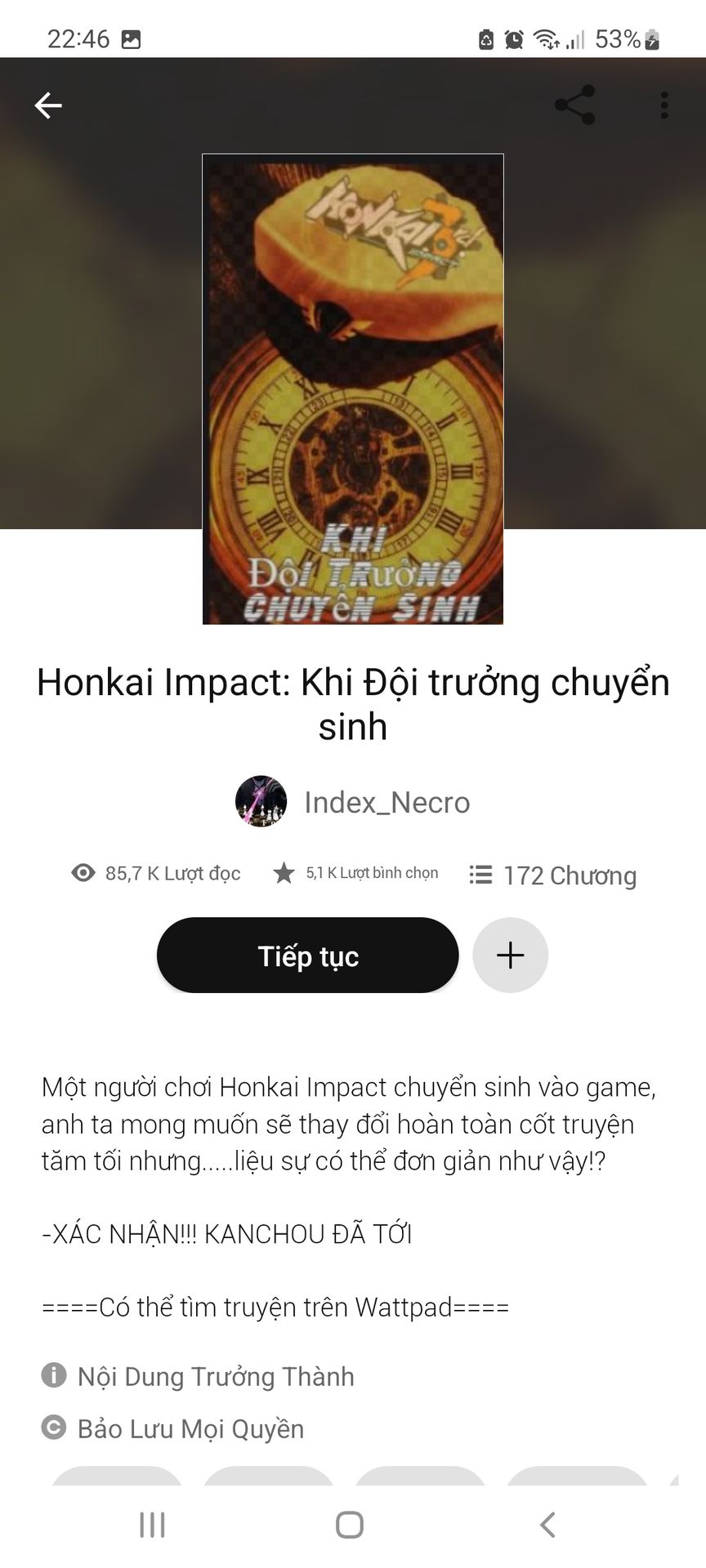Tap the Tiếp tục button to continue reading
Screen dimensions: 706x1568
[307, 955]
